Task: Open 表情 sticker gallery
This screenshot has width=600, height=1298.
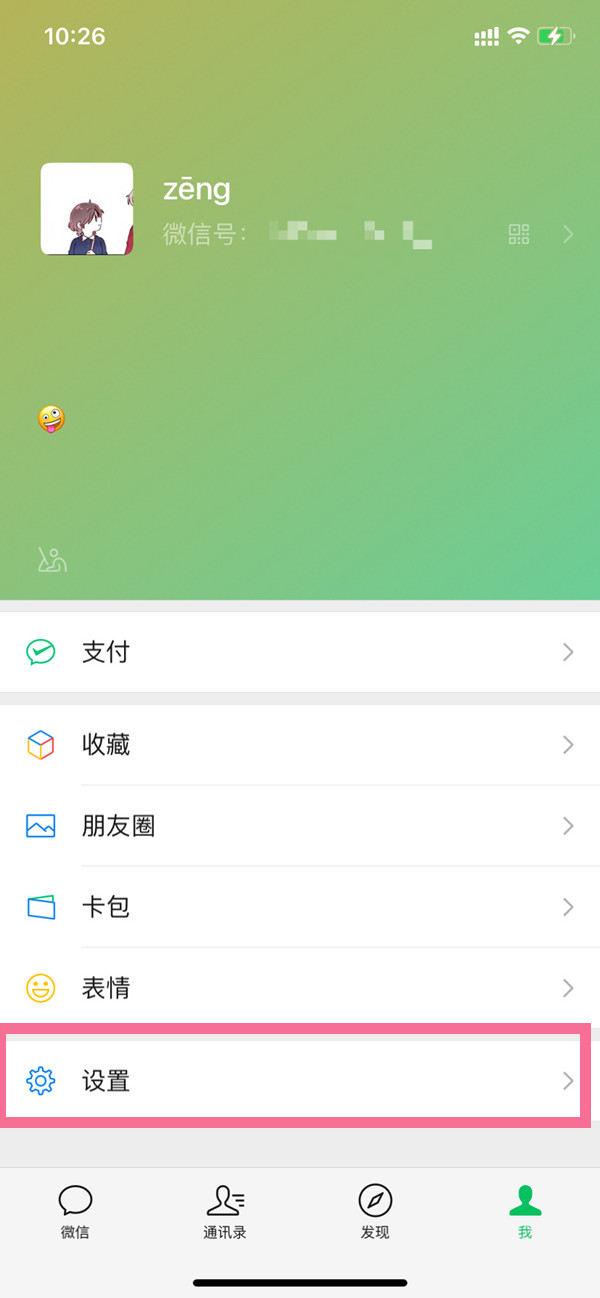Action: coord(300,989)
